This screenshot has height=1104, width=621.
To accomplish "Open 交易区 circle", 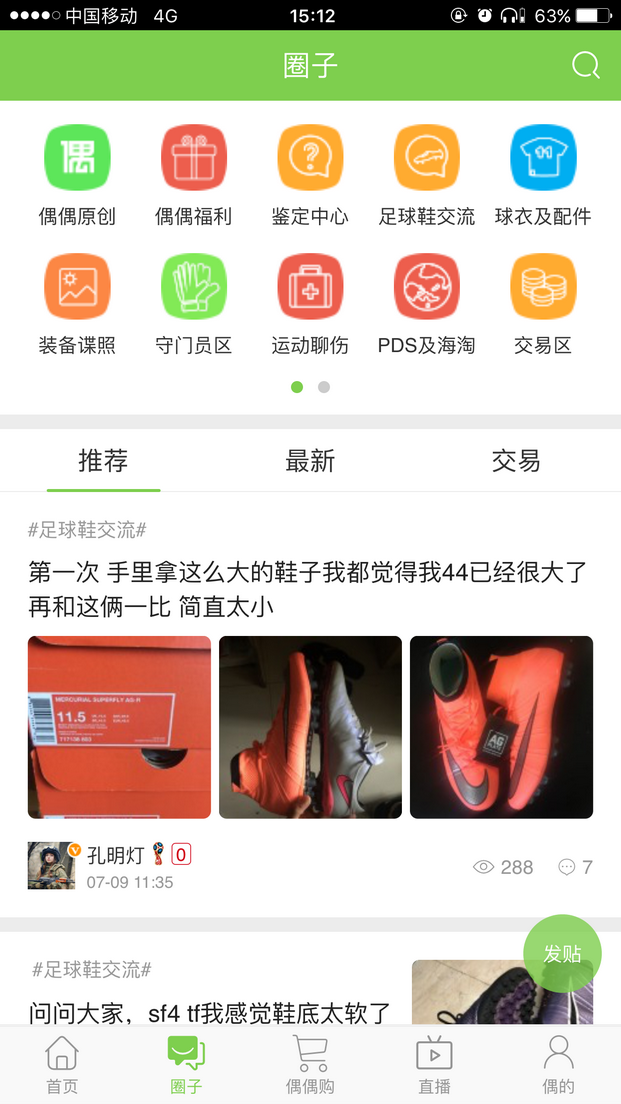I will point(543,287).
